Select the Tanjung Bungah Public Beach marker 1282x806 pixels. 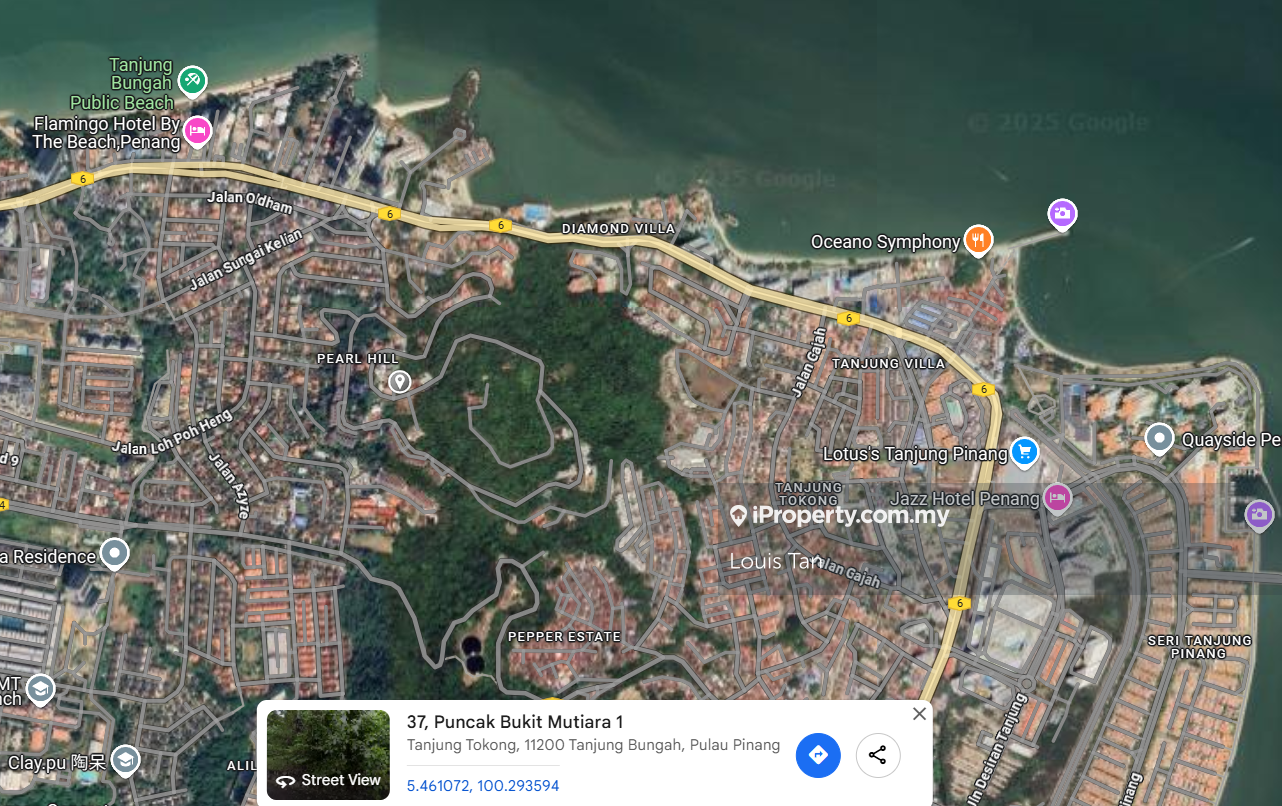pos(192,79)
